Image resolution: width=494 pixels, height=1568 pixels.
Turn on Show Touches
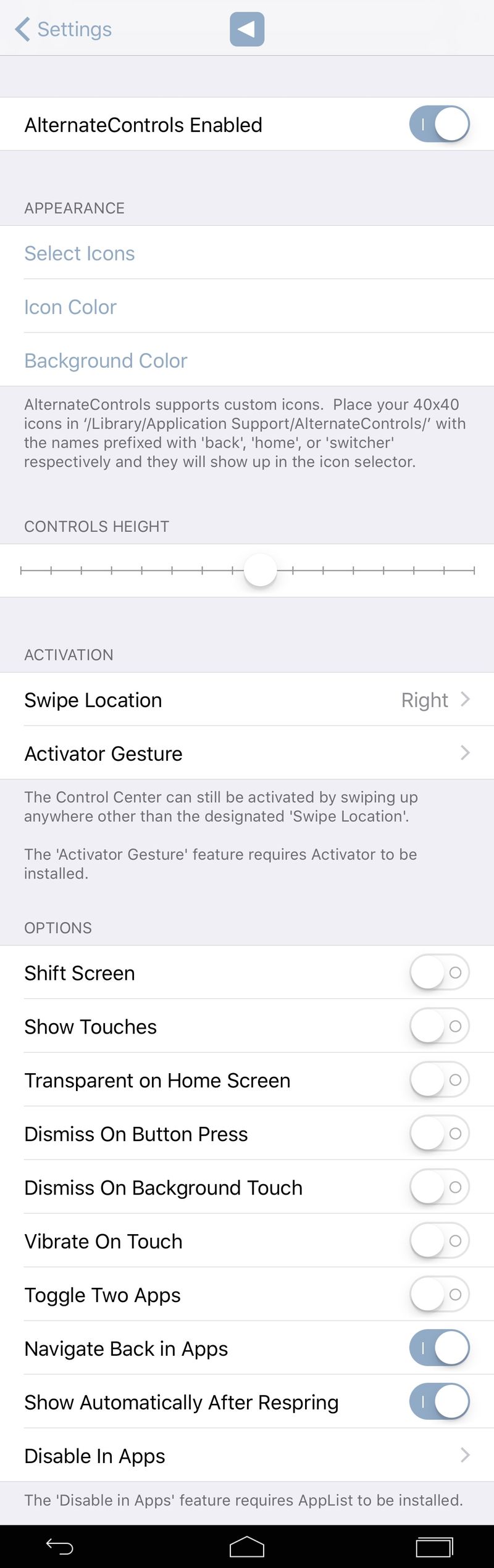[439, 1026]
